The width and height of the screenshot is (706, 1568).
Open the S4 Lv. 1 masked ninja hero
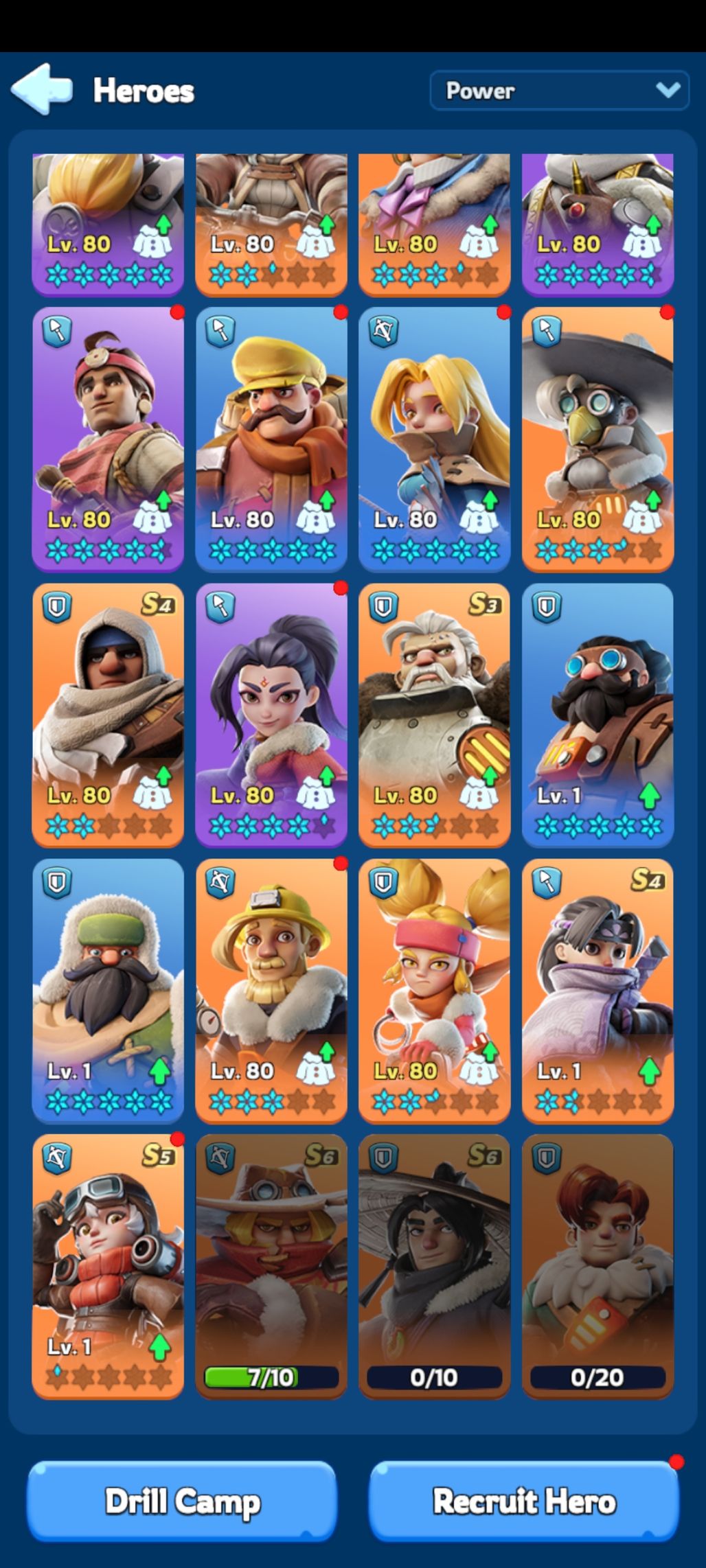pos(597,991)
